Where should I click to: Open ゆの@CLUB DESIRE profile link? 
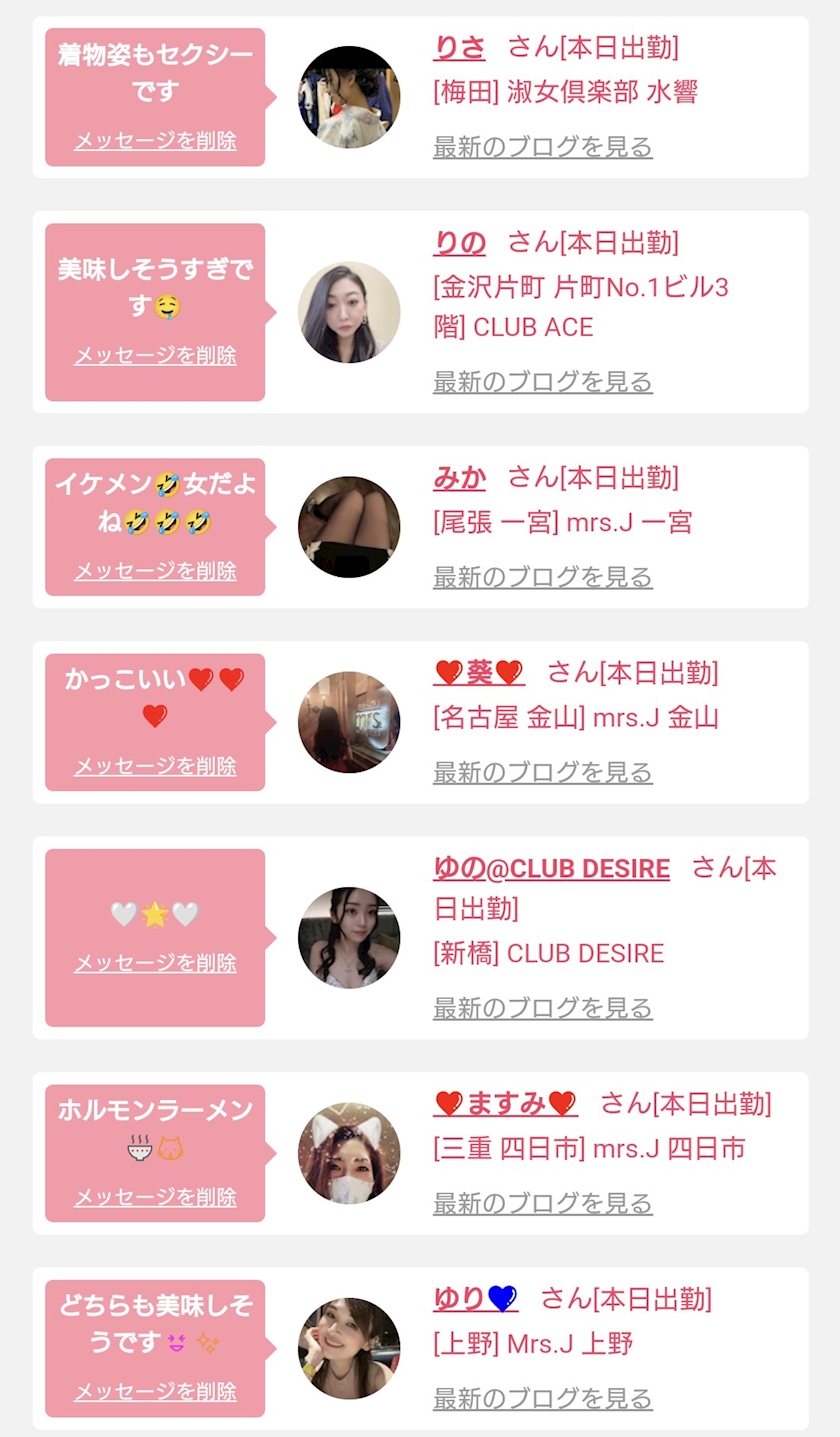pyautogui.click(x=551, y=868)
